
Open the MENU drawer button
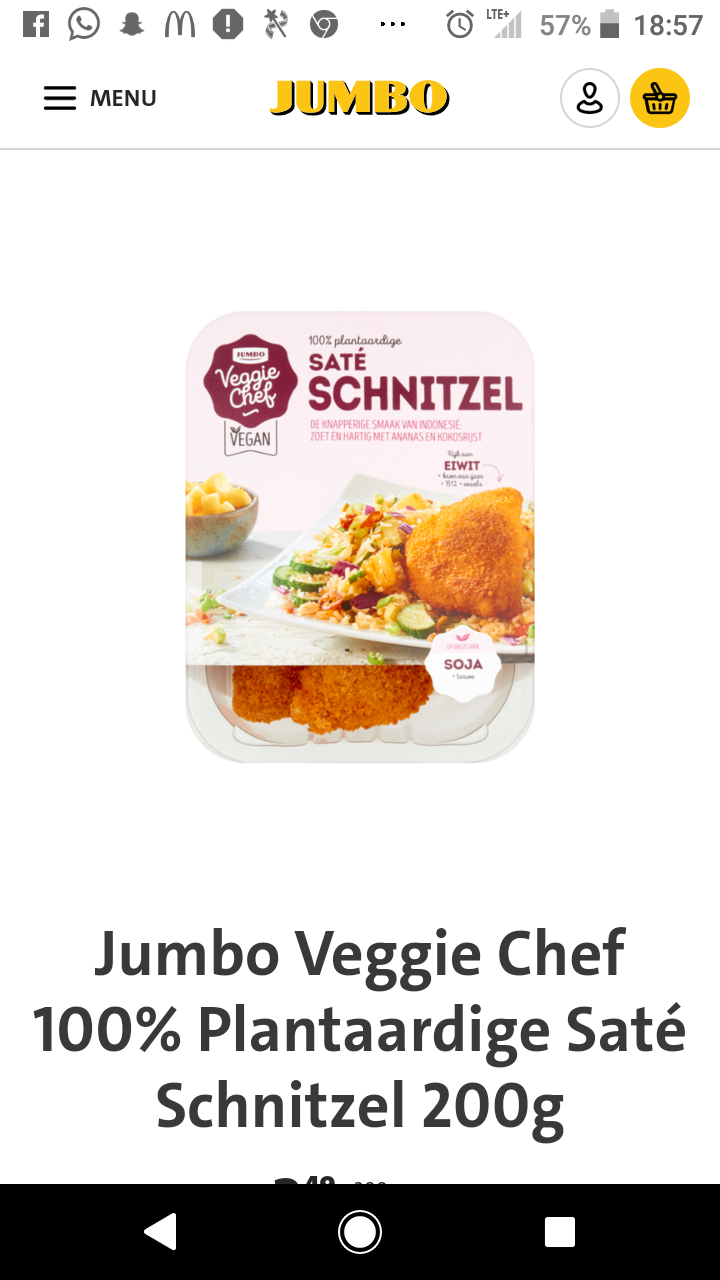point(100,98)
